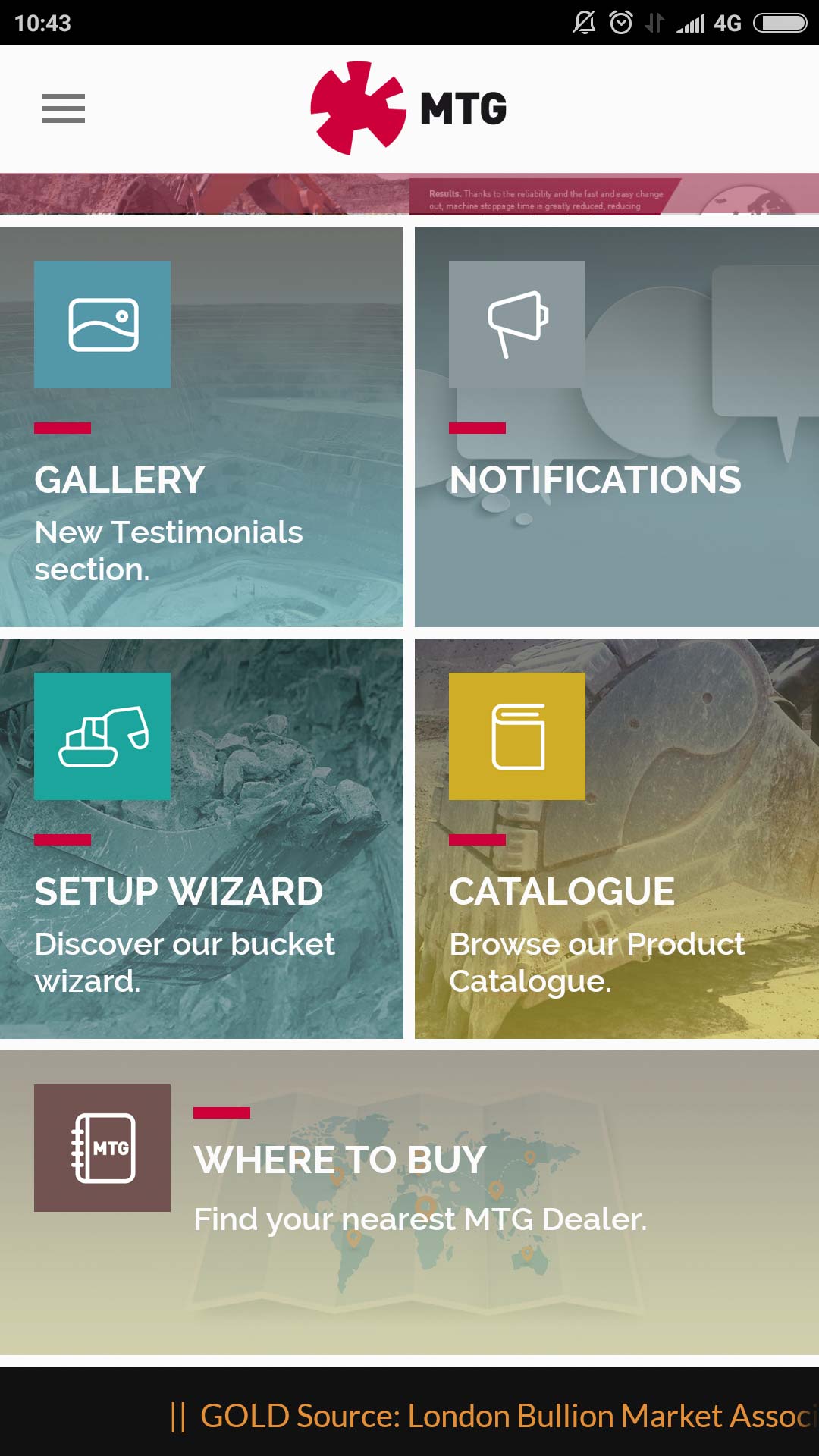Open the hamburger navigation menu
Image resolution: width=819 pixels, height=1456 pixels.
pos(63,108)
